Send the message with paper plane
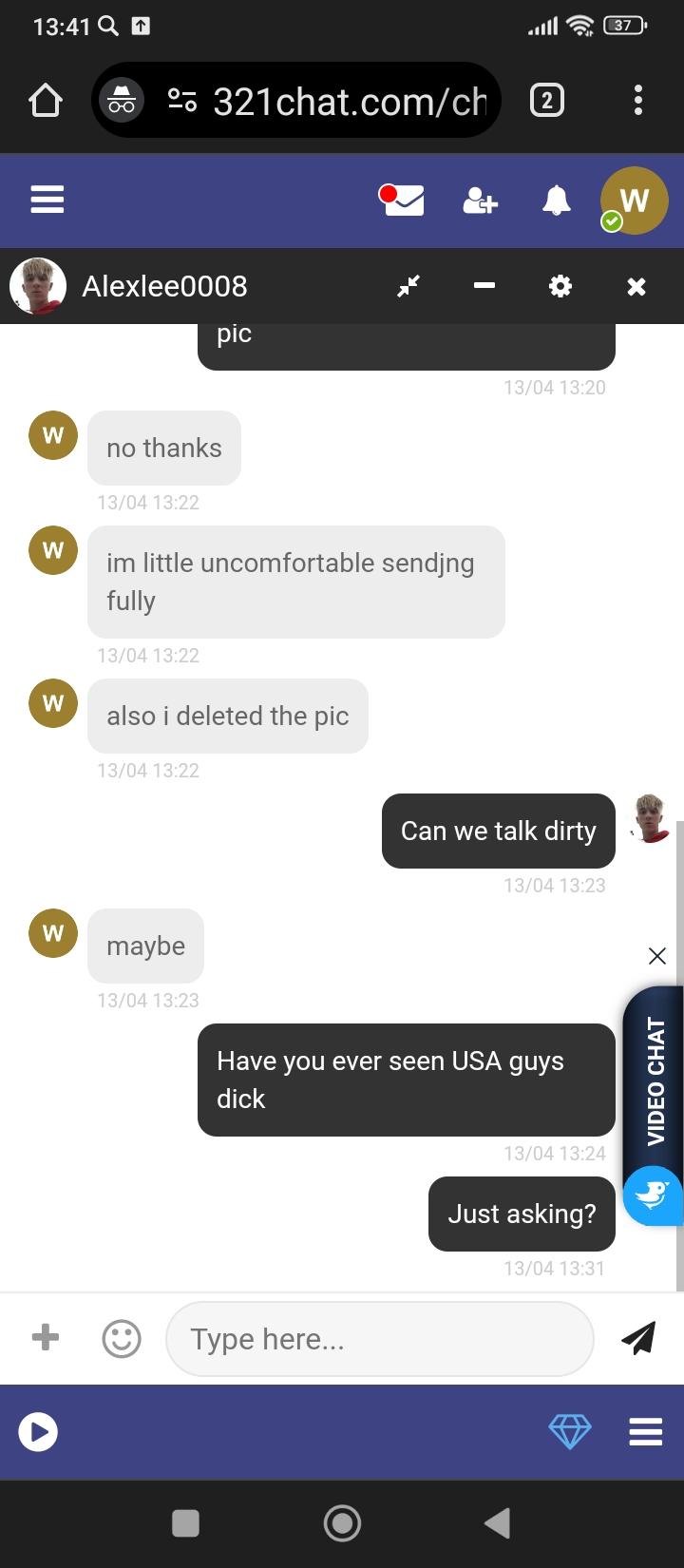This screenshot has width=684, height=1568. pos(638,1338)
